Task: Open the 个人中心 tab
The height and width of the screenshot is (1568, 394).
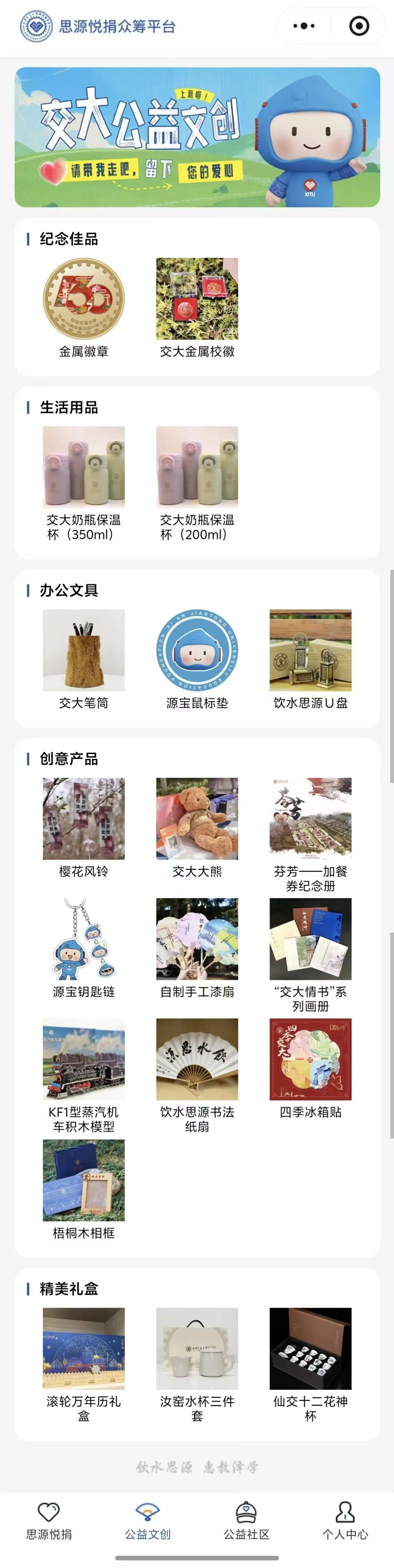Action: [345, 1520]
